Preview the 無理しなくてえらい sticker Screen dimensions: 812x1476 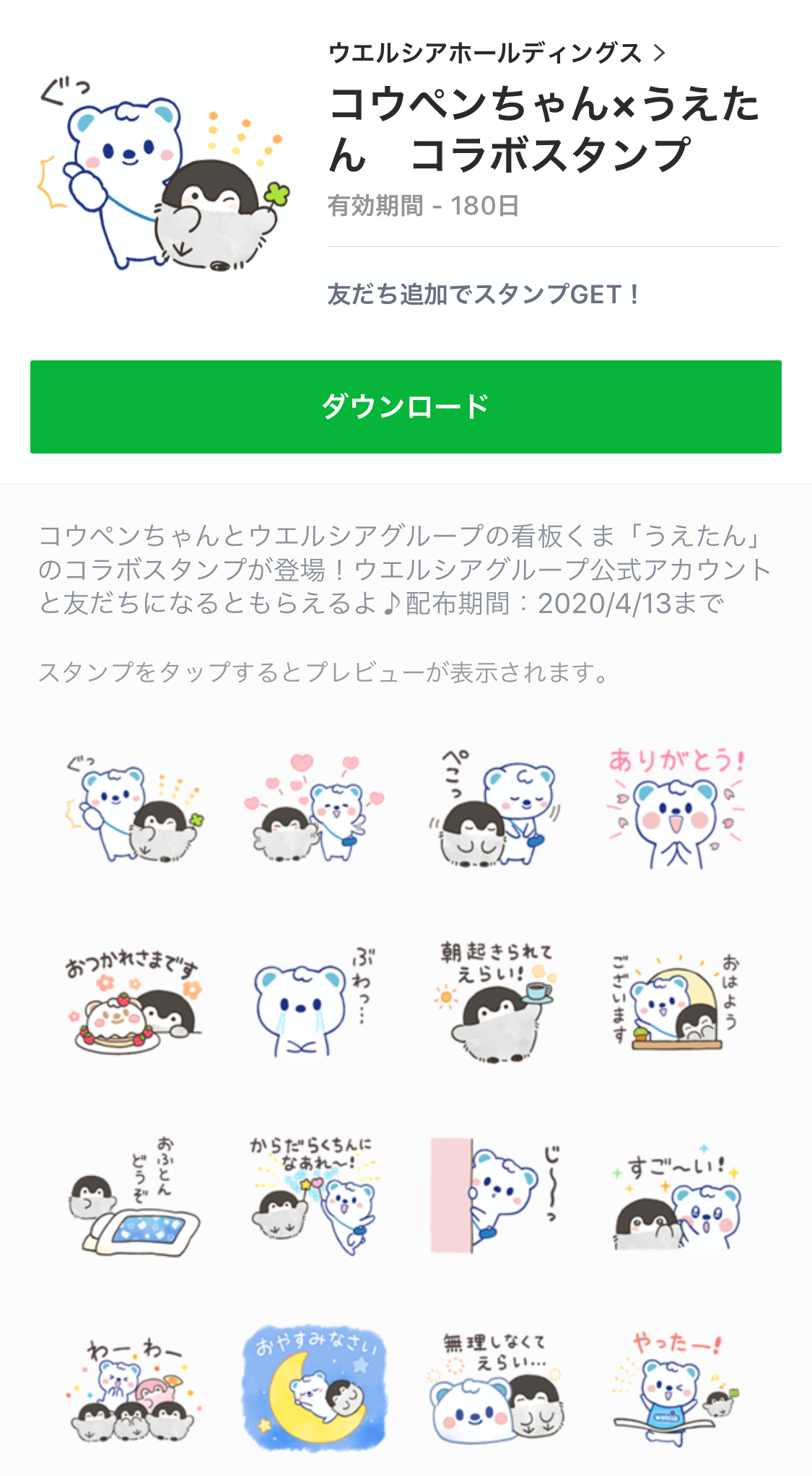pos(495,1390)
